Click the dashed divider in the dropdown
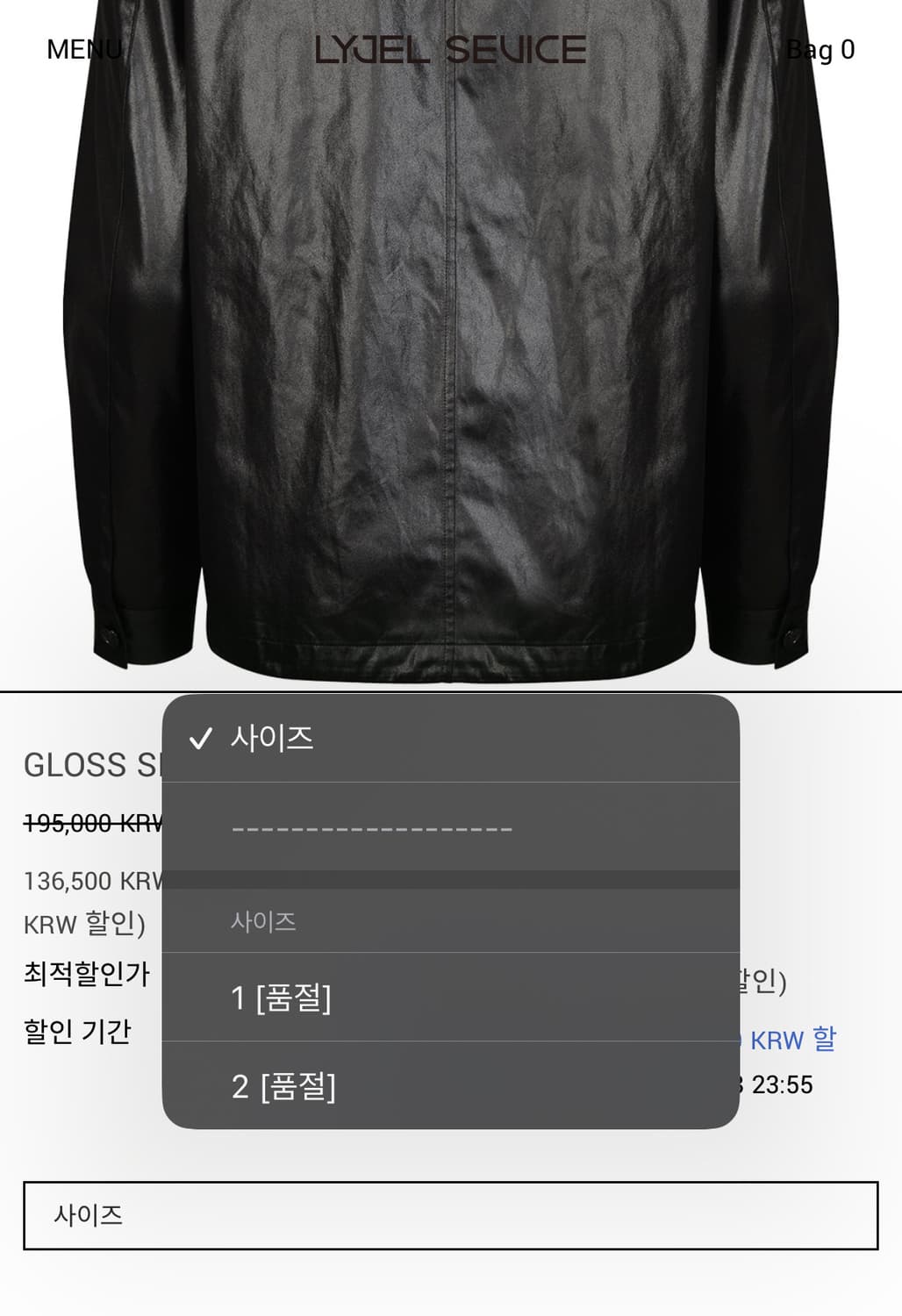The width and height of the screenshot is (902, 1316). coord(372,826)
